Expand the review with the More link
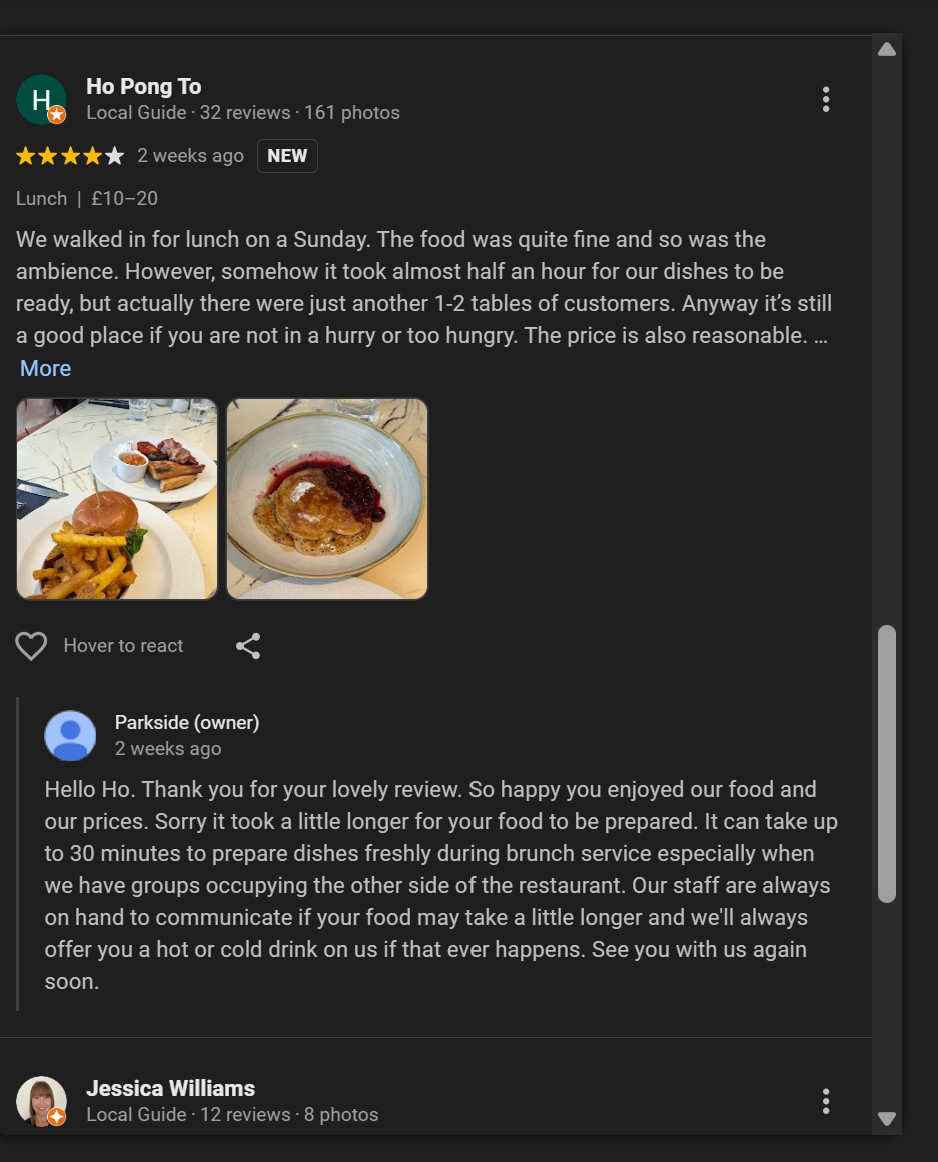 click(45, 368)
